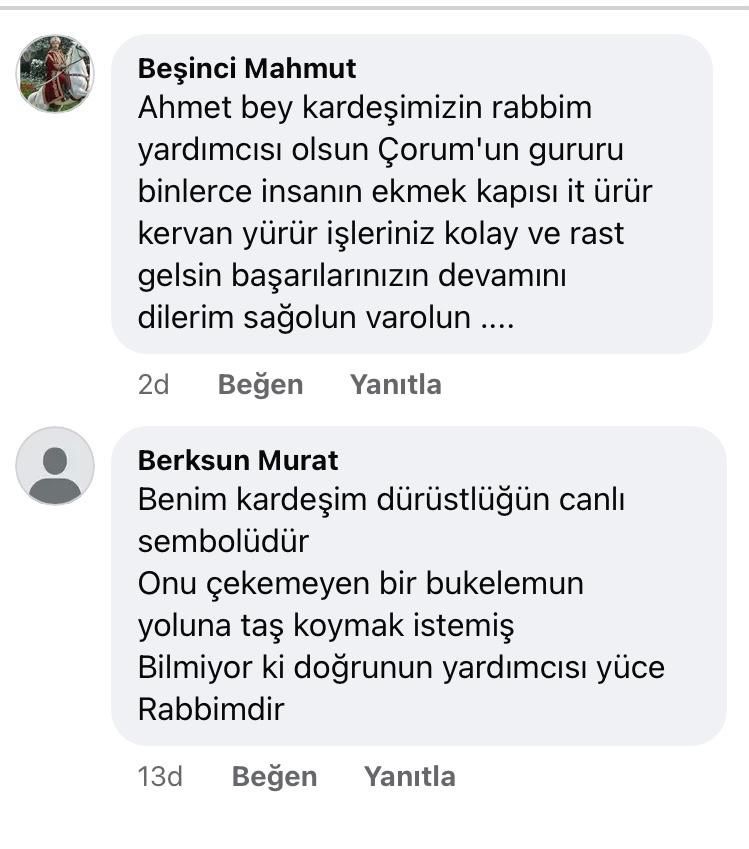Open Berksun Murat's profile avatar
749x849 pixels.
coord(55,466)
